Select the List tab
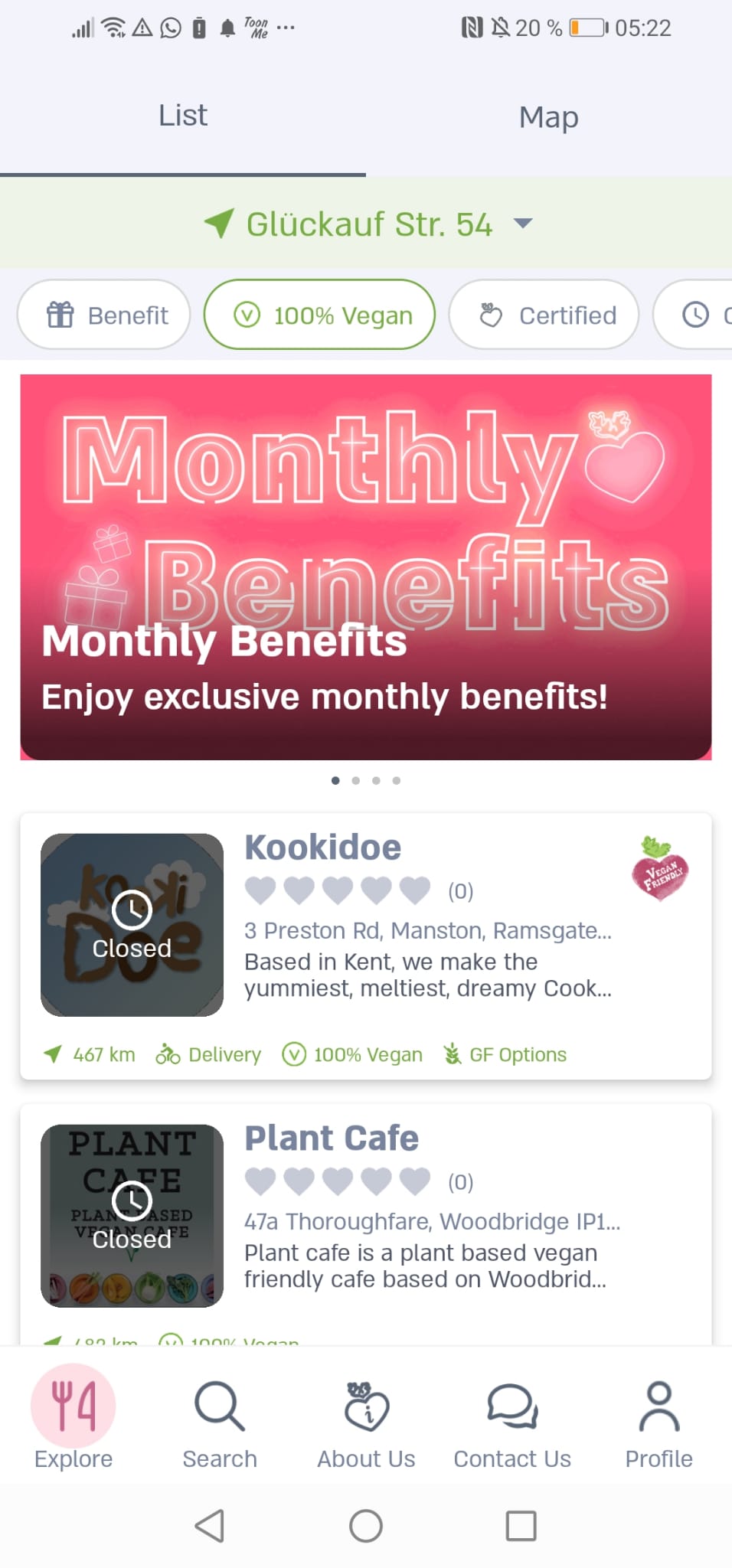Image resolution: width=732 pixels, height=1568 pixels. point(183,116)
